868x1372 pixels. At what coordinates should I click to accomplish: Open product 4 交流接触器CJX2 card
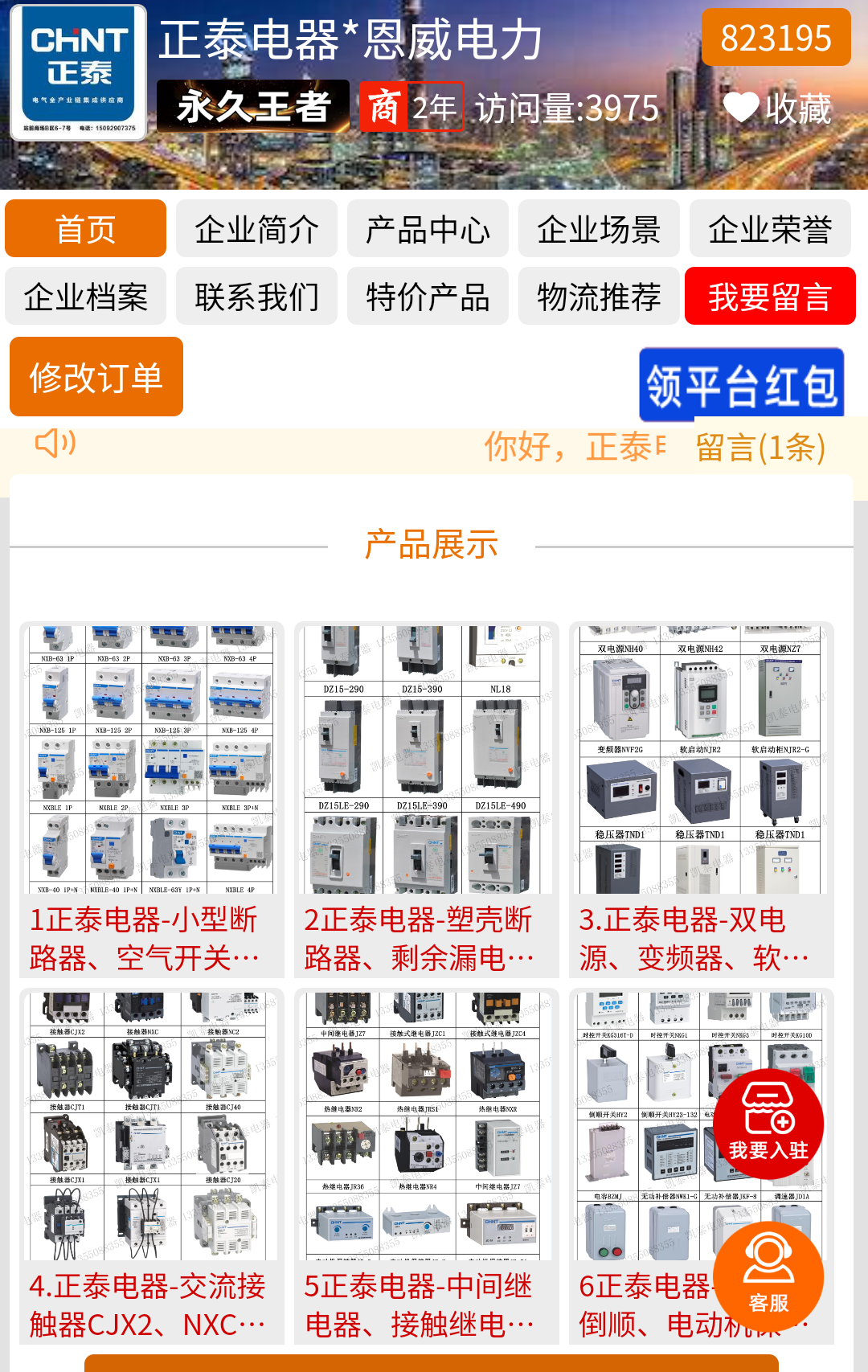[x=152, y=1165]
